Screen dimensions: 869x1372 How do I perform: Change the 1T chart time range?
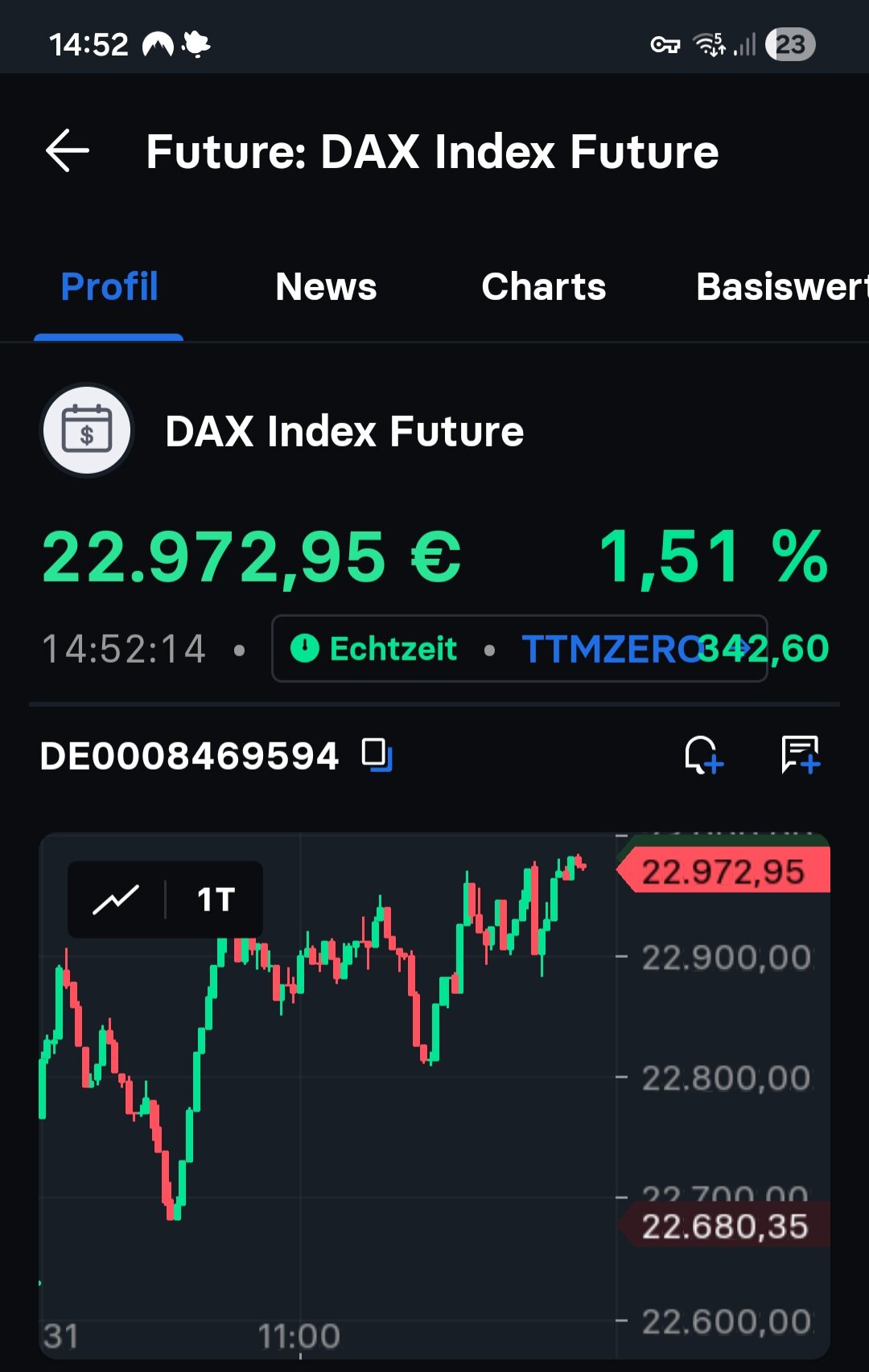[x=216, y=899]
